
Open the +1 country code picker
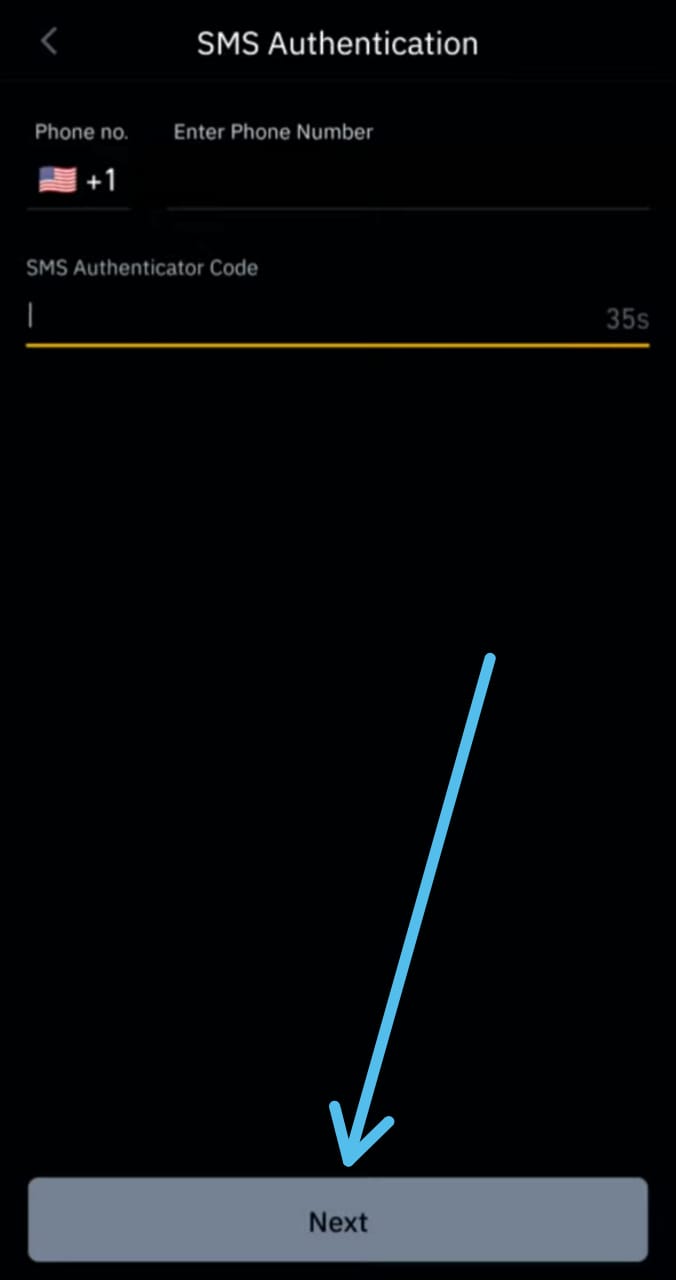click(78, 180)
